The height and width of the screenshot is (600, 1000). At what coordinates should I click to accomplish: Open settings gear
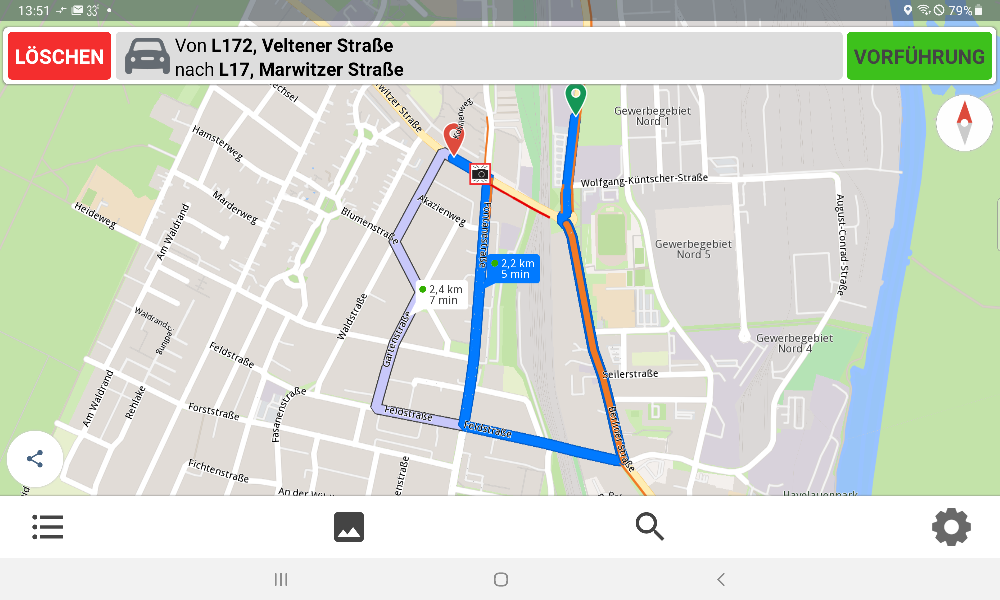pyautogui.click(x=951, y=527)
